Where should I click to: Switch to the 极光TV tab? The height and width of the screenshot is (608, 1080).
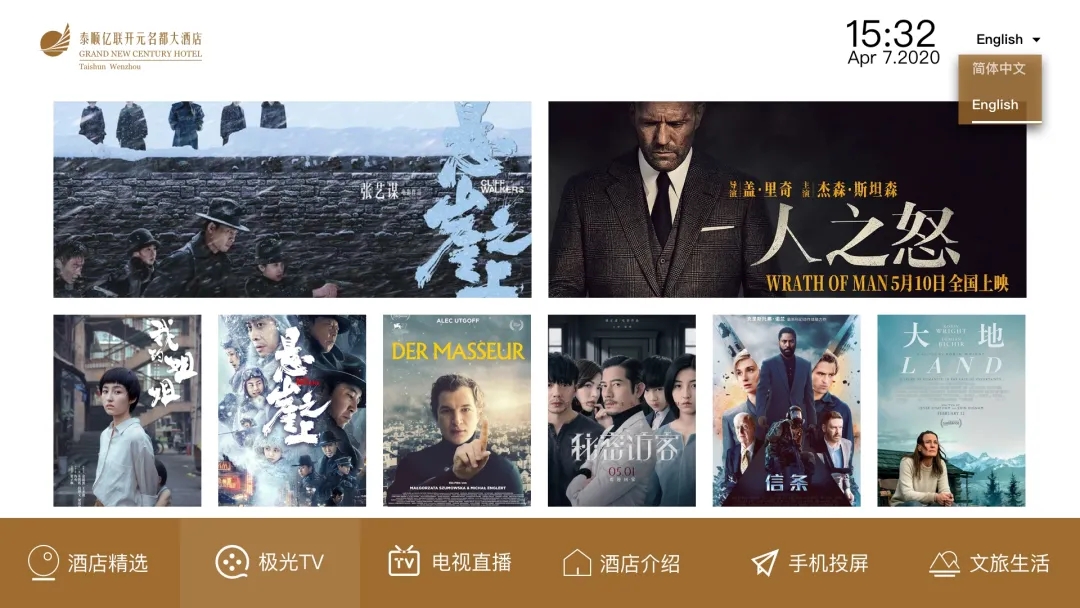tap(270, 563)
